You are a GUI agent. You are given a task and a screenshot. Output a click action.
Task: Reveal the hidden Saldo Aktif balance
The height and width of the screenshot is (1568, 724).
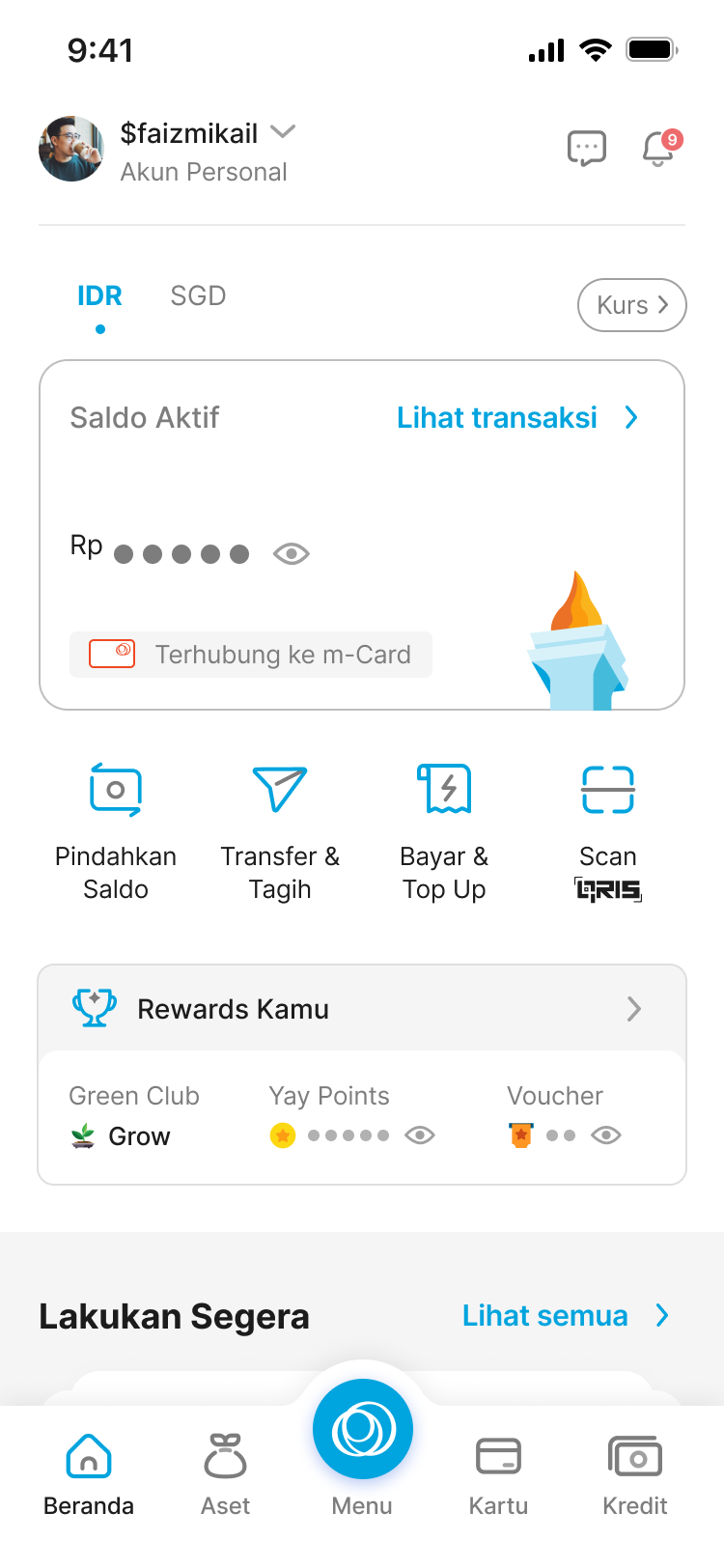coord(291,553)
